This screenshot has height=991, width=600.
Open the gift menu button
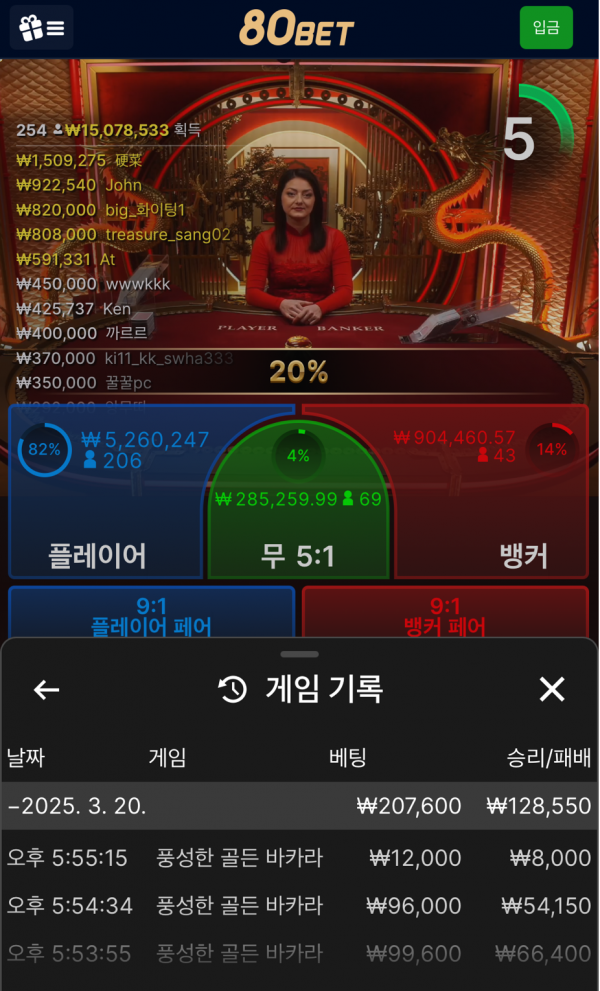click(41, 28)
